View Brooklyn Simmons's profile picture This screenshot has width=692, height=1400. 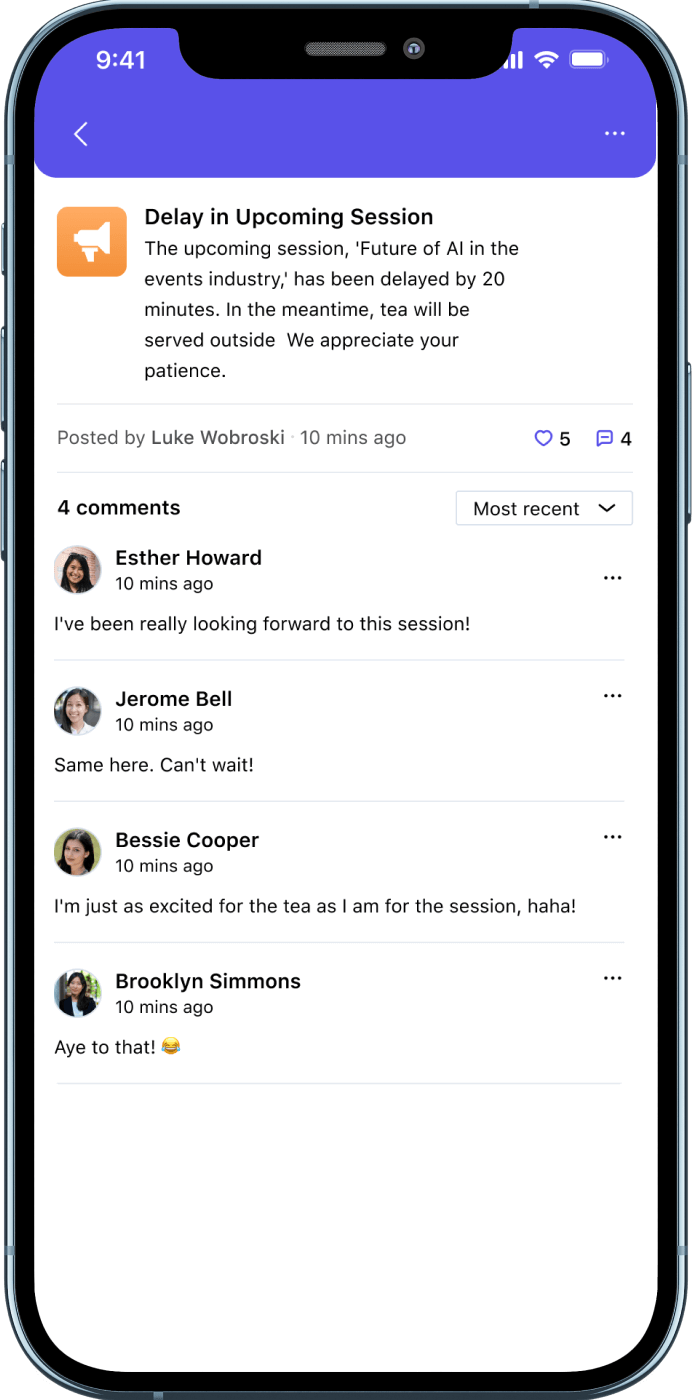pos(78,993)
